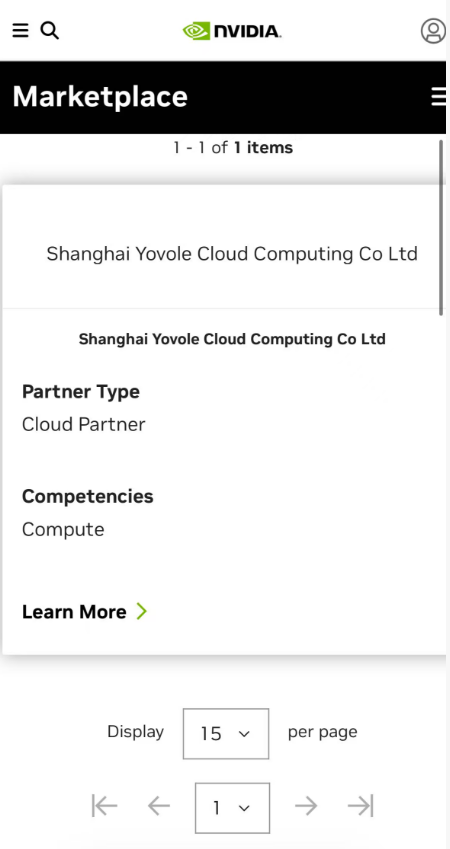Open the user account profile icon
Image resolution: width=450 pixels, height=849 pixels.
click(433, 31)
